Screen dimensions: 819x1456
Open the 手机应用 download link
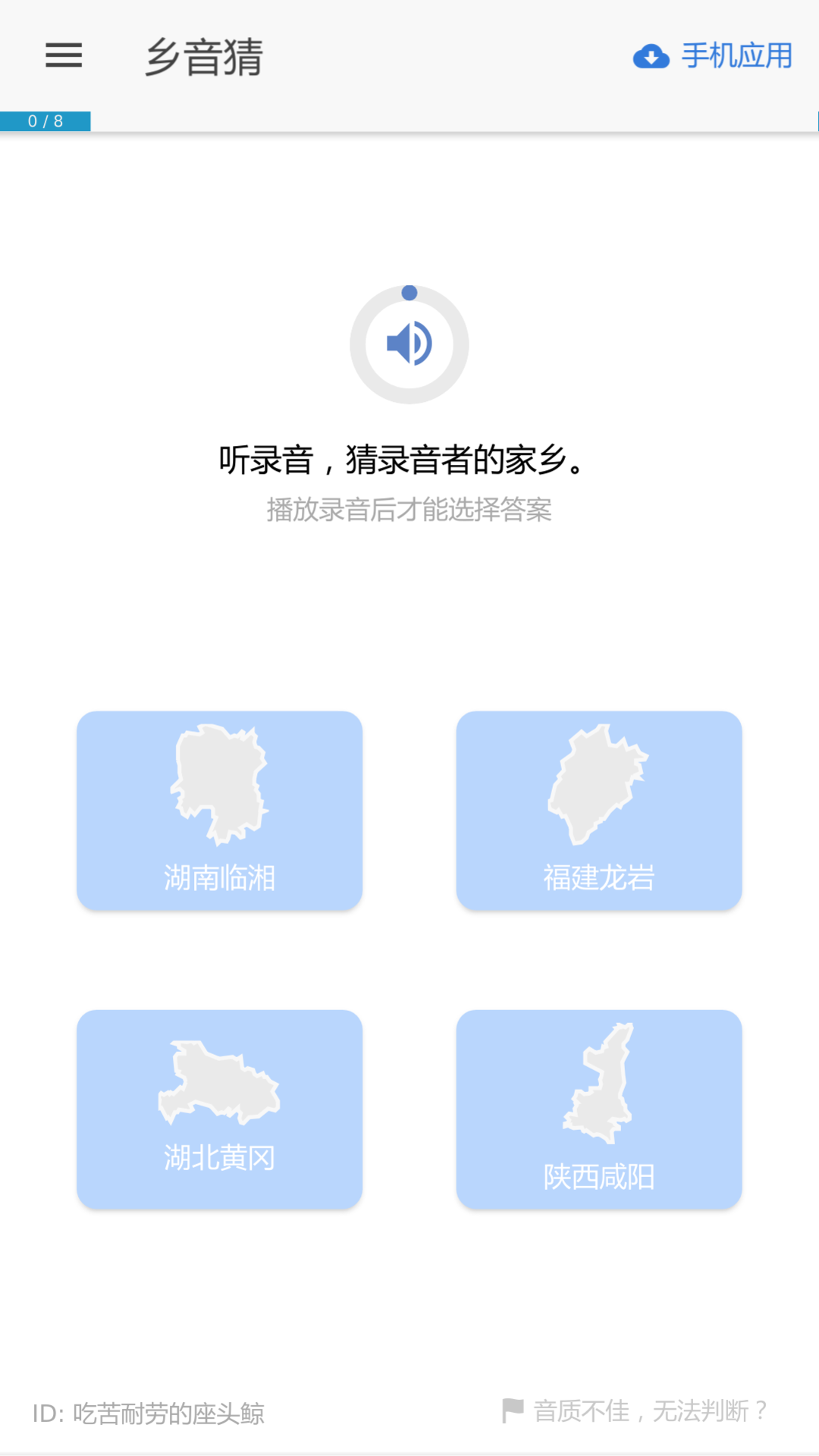[x=713, y=56]
